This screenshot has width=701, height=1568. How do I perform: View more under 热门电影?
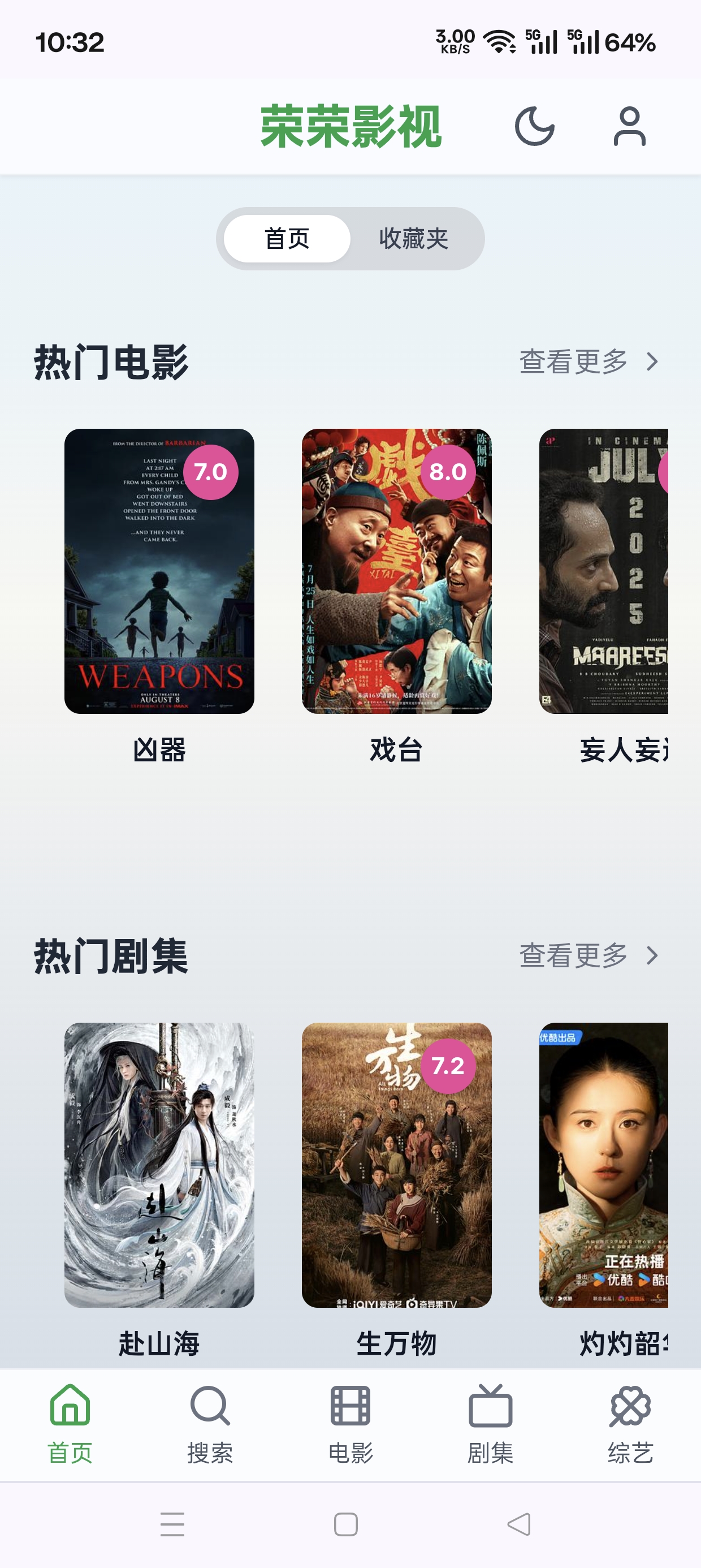588,361
